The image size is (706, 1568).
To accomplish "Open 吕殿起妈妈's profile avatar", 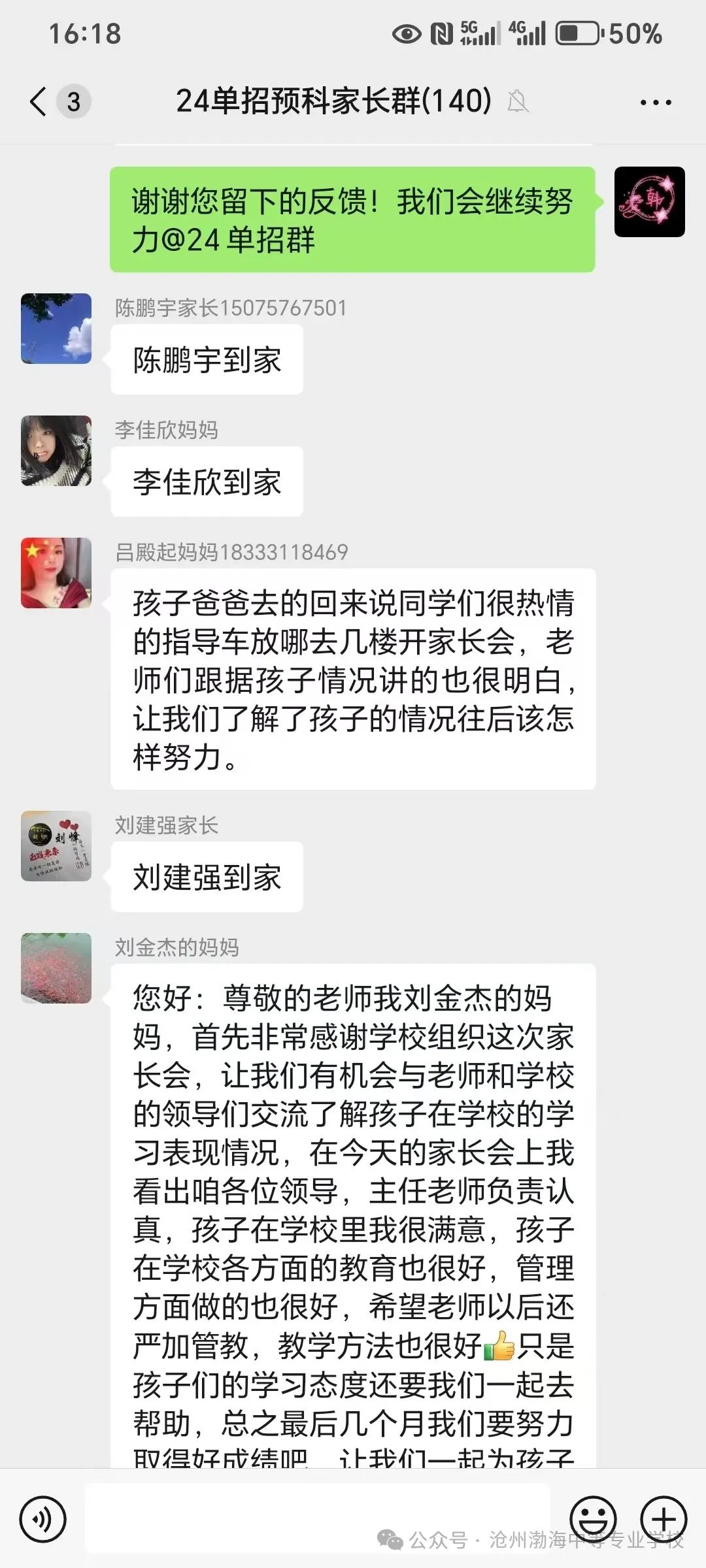I will 56,573.
